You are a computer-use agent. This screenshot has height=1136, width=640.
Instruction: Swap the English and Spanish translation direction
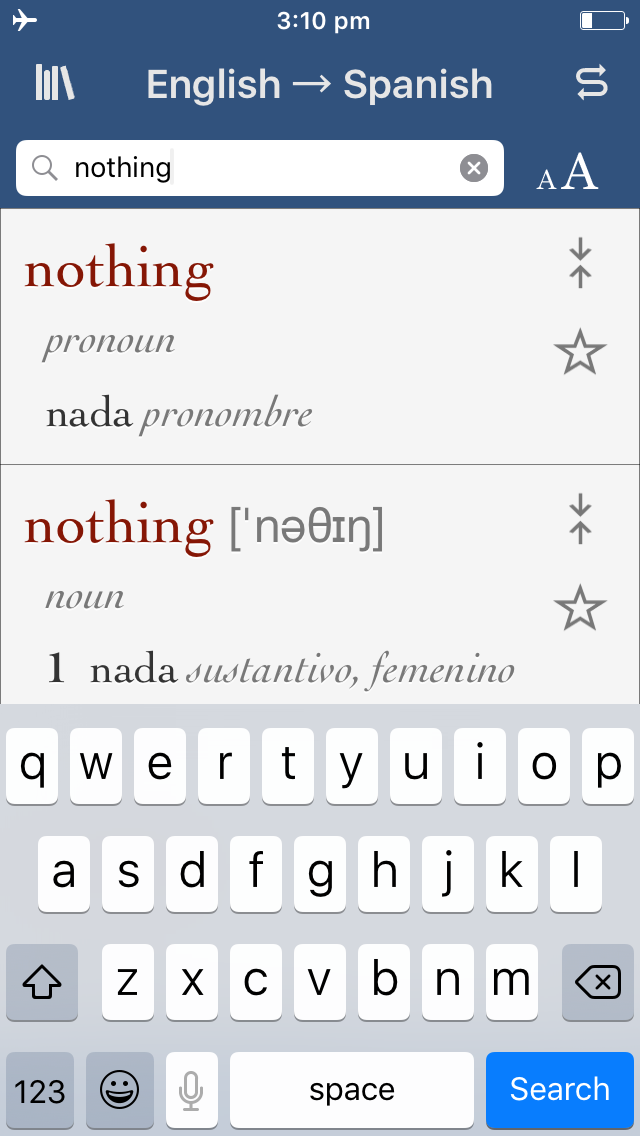[592, 84]
